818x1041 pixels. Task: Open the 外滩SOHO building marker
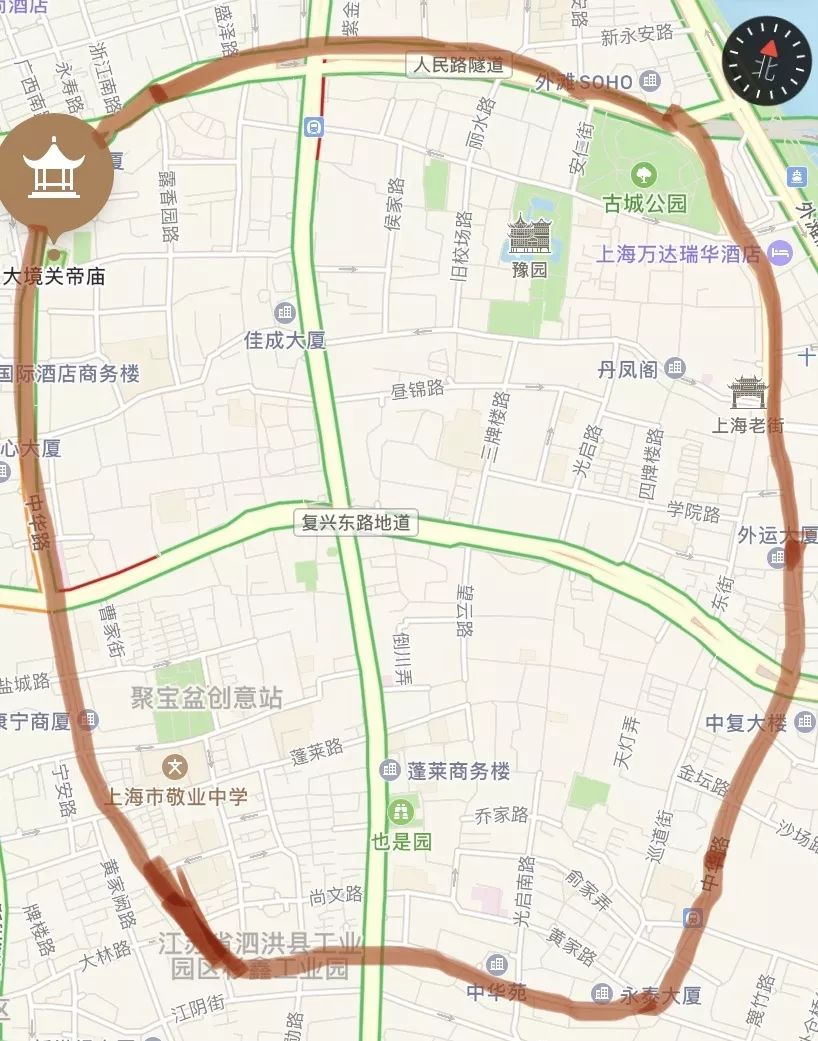651,81
